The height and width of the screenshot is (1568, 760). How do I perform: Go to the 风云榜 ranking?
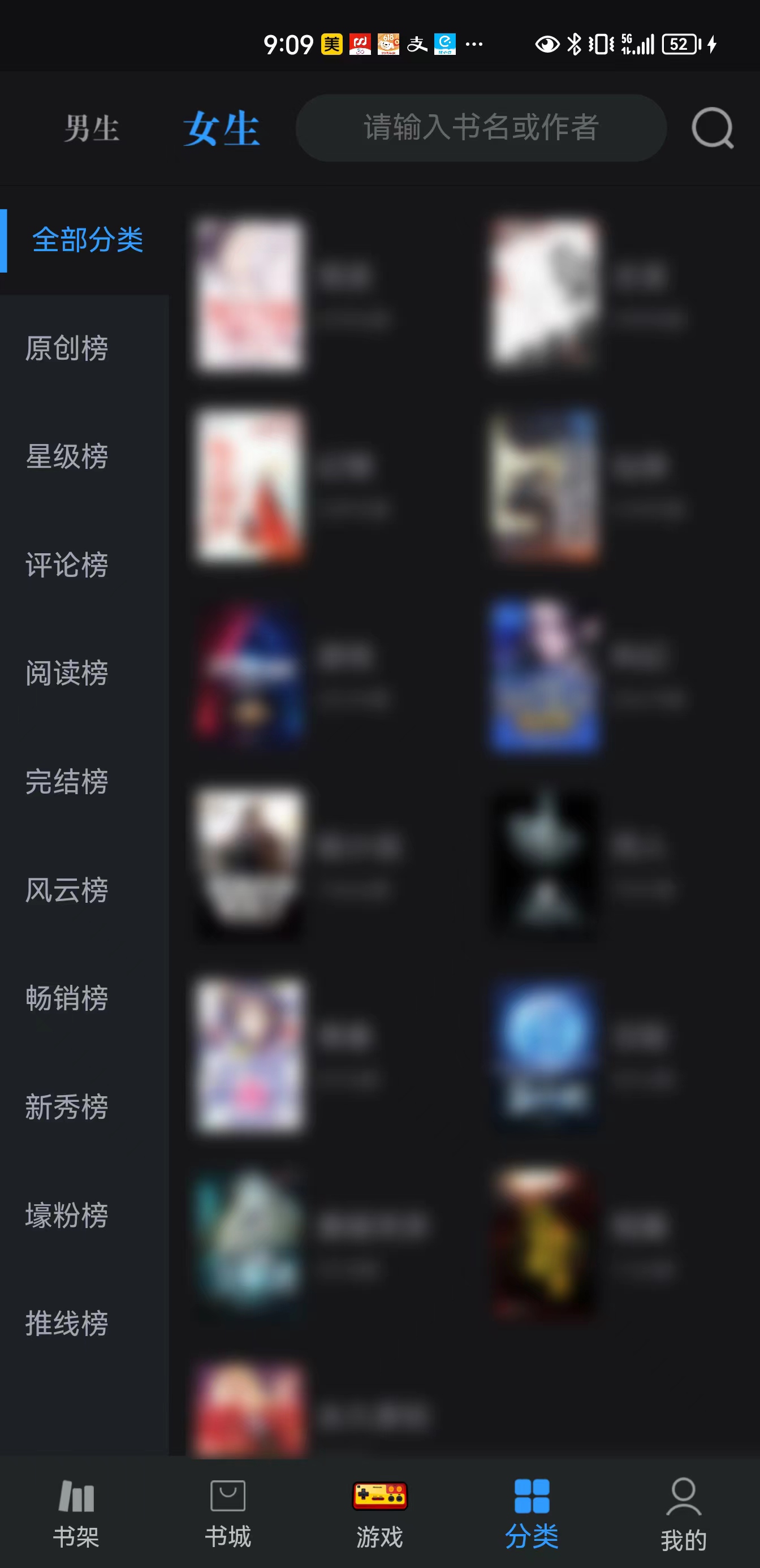67,890
